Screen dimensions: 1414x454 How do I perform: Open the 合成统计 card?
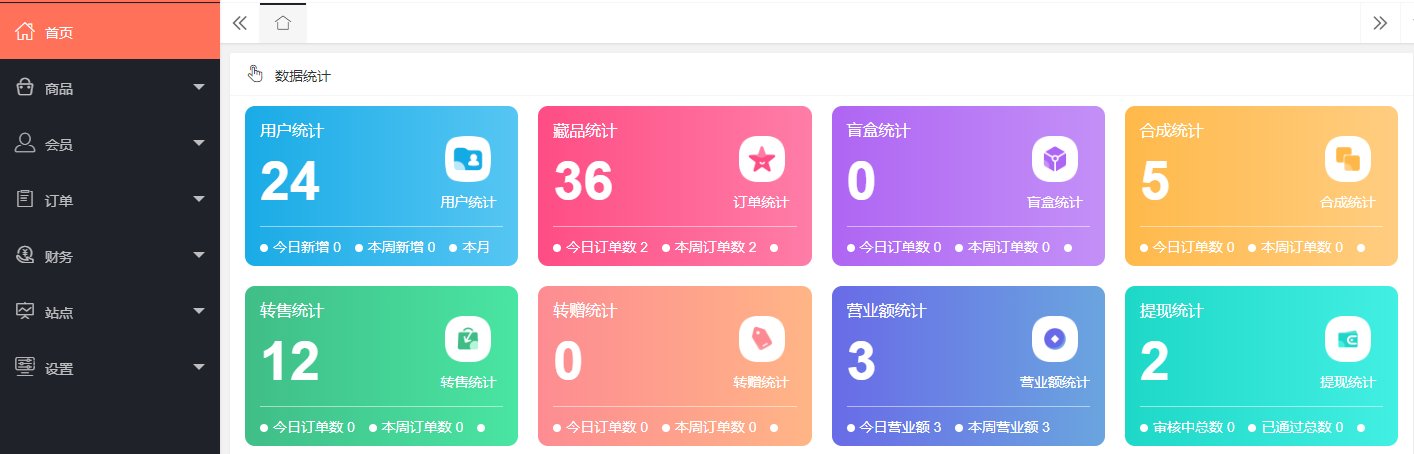pos(1261,186)
